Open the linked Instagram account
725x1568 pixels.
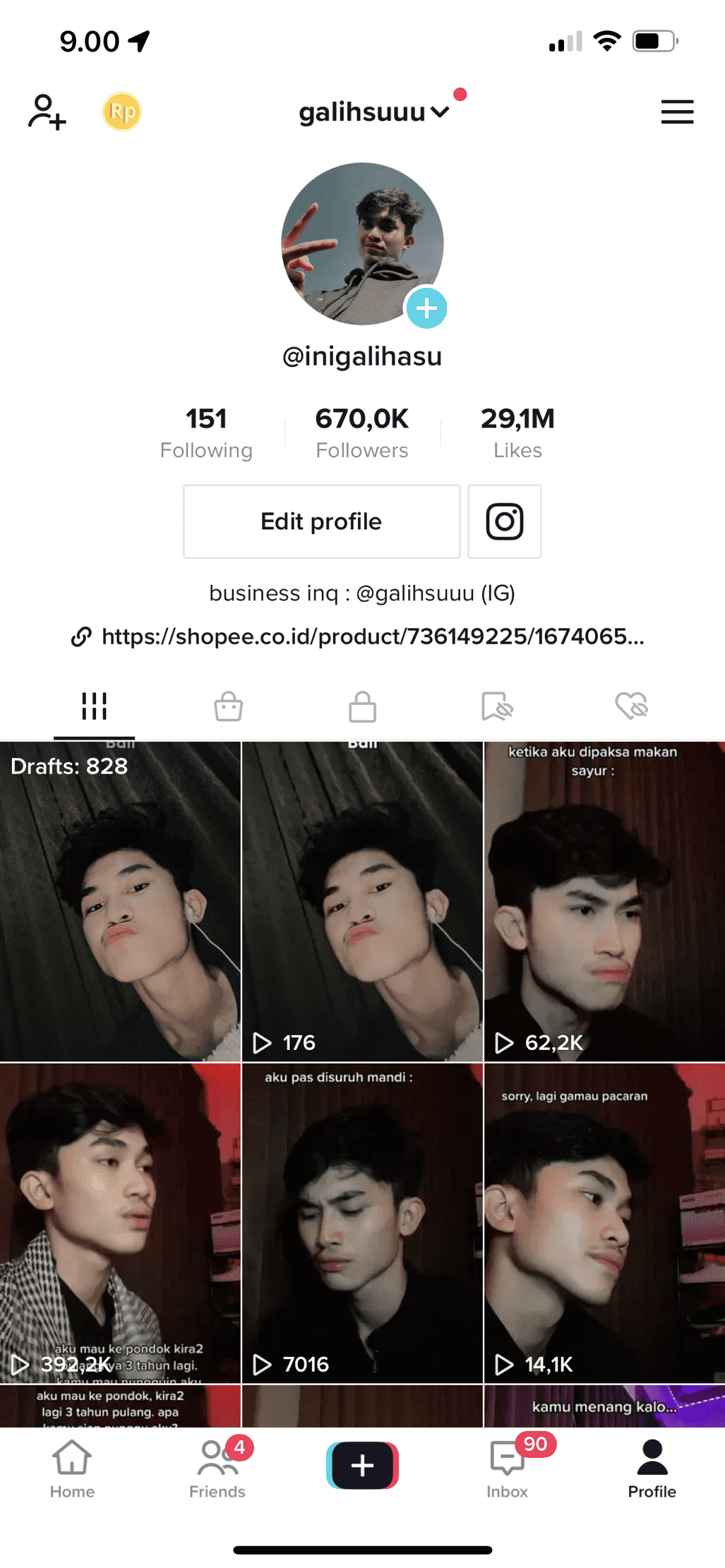(x=504, y=521)
